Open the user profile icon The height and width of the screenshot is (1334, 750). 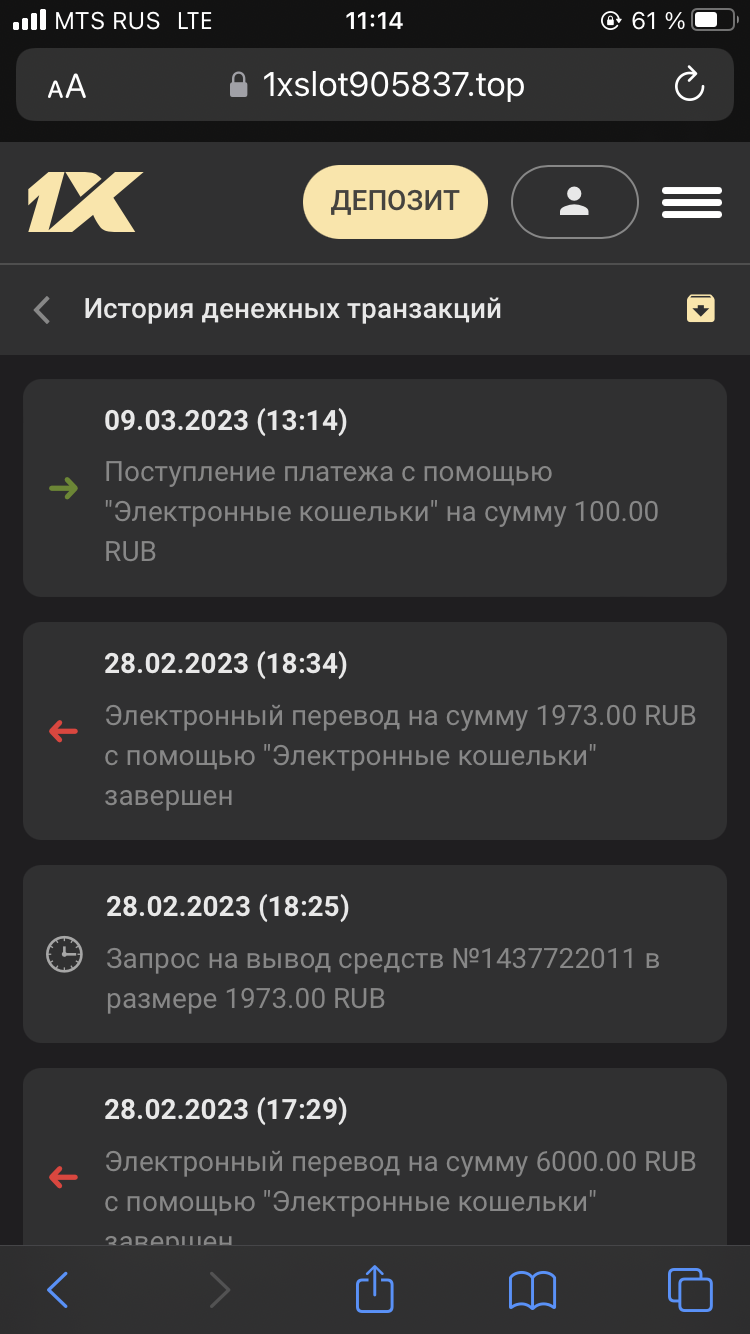coord(574,201)
